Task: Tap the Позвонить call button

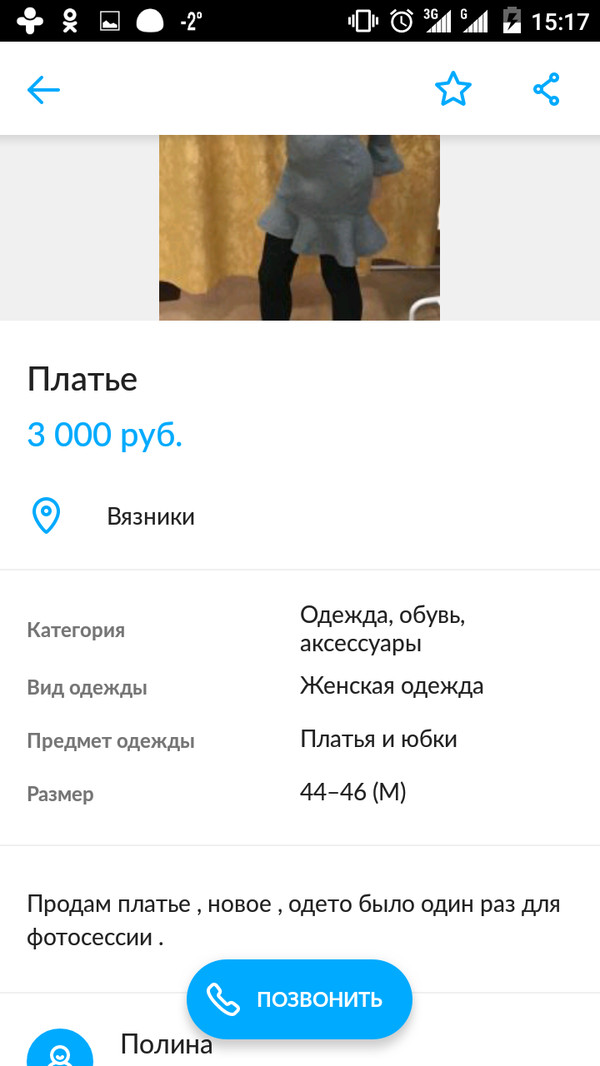Action: [299, 998]
